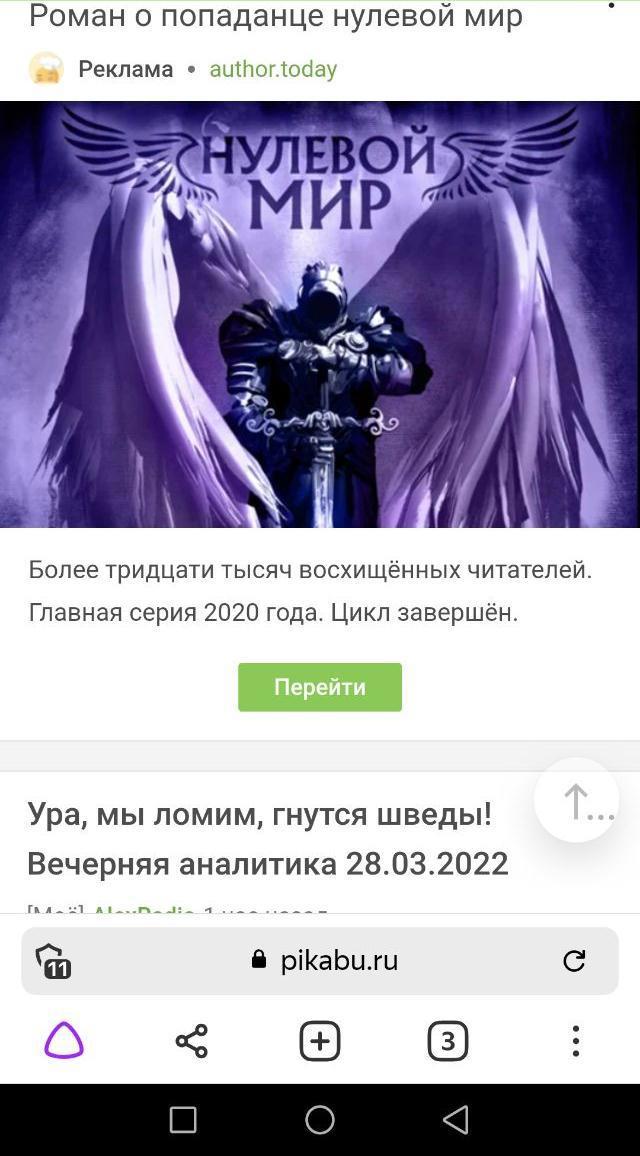Open the Нулевой мир ad banner image

click(320, 314)
